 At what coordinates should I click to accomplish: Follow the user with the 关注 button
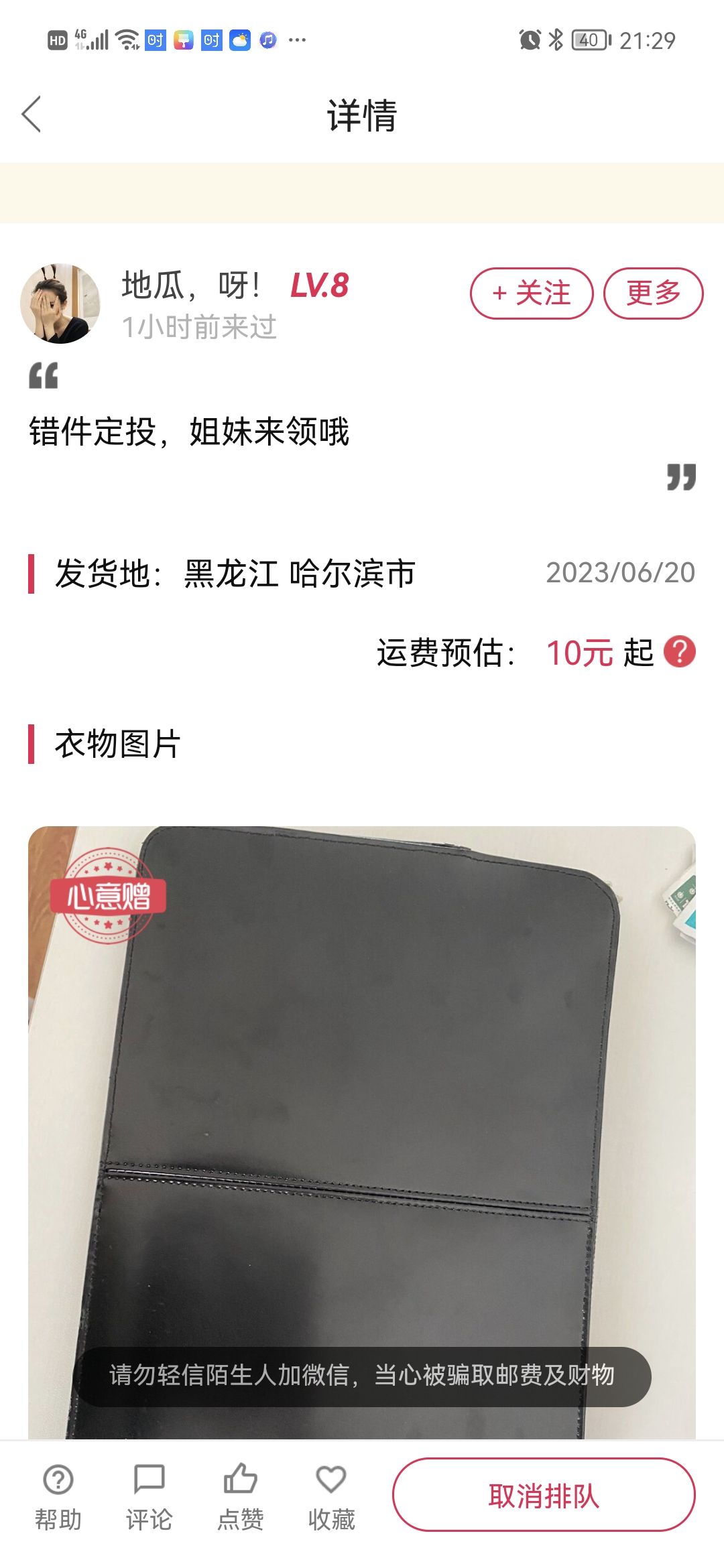[532, 293]
